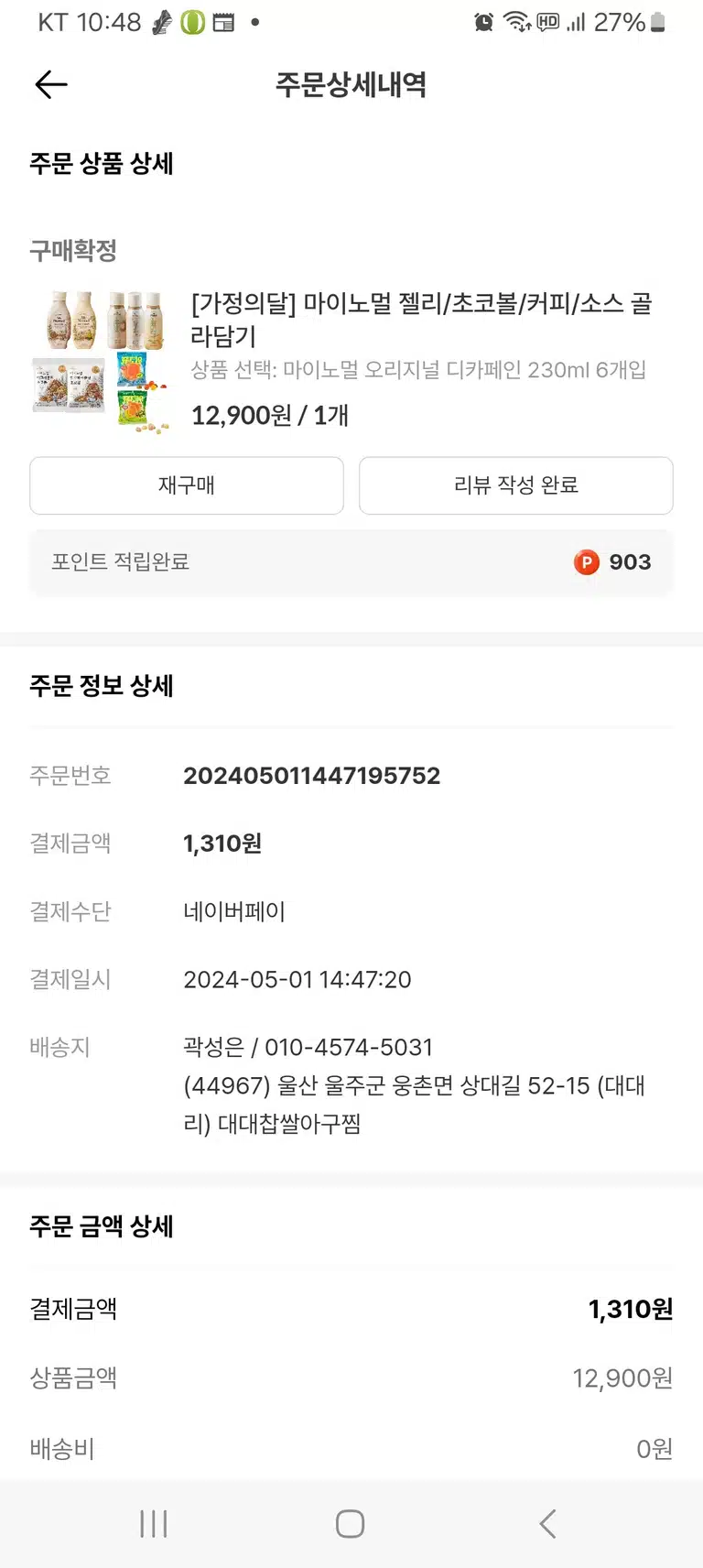Open the system recent apps button

click(x=154, y=1524)
